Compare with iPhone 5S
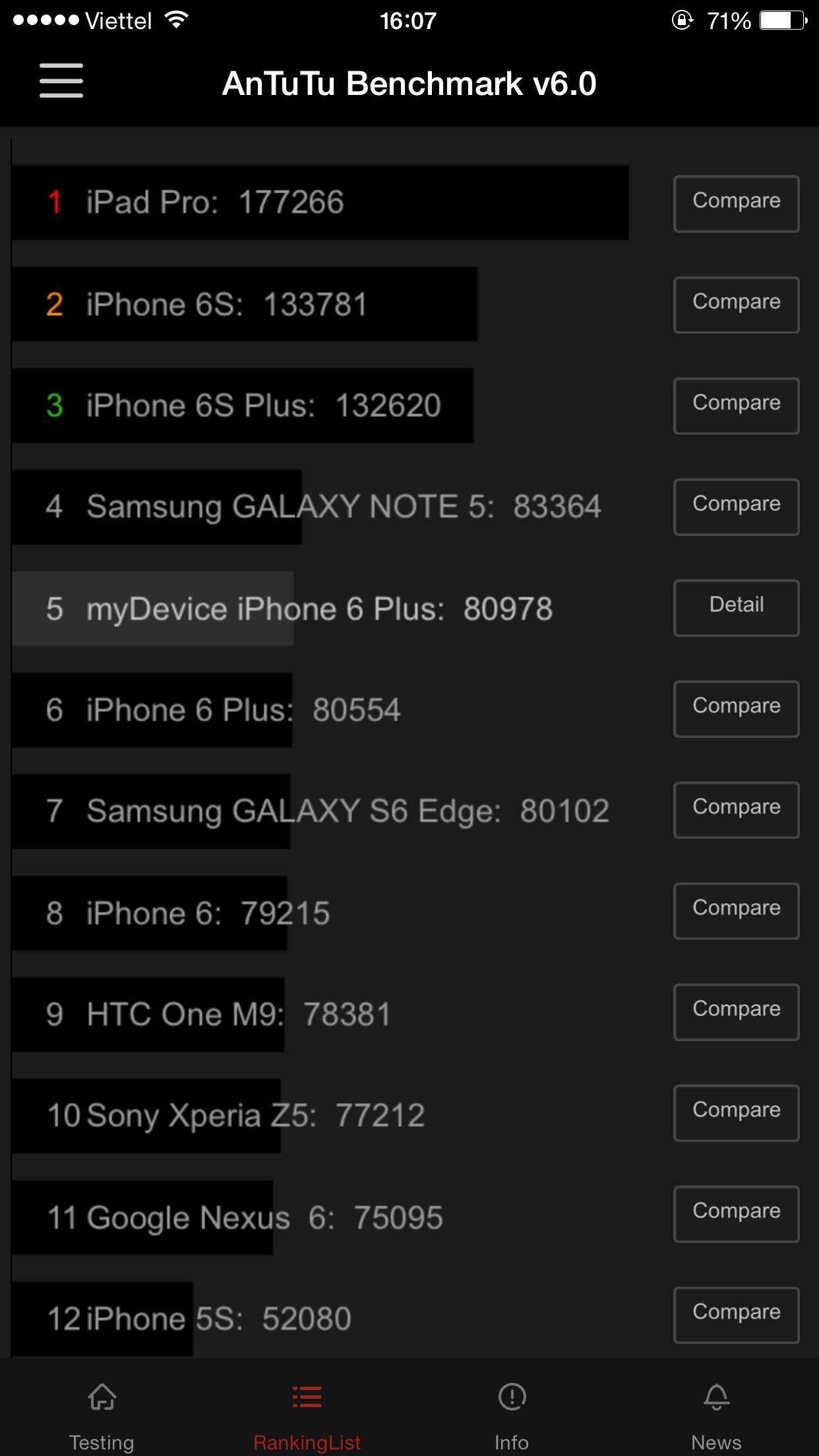 (736, 1315)
